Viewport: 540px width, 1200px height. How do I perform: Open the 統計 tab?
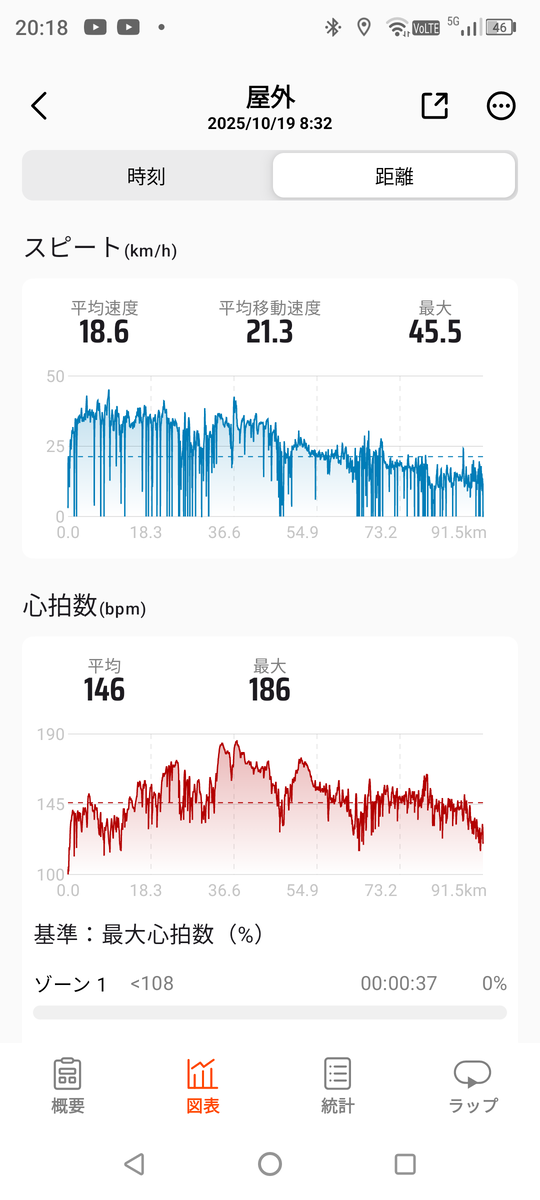coord(338,1085)
